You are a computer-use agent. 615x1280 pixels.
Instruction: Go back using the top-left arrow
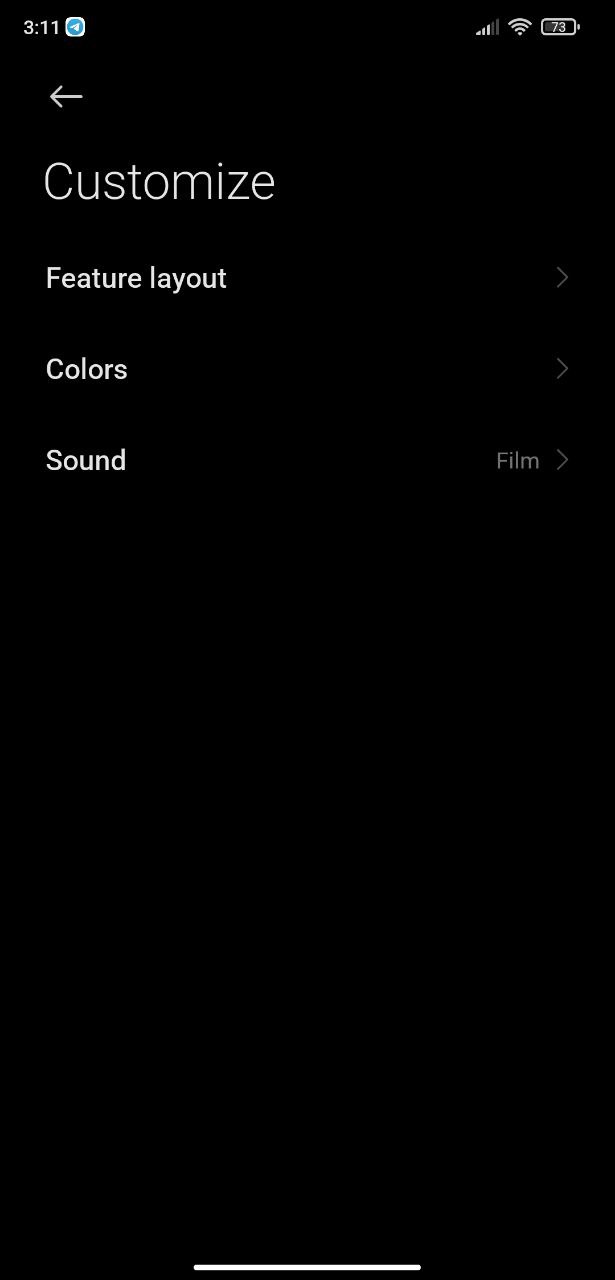pos(66,96)
